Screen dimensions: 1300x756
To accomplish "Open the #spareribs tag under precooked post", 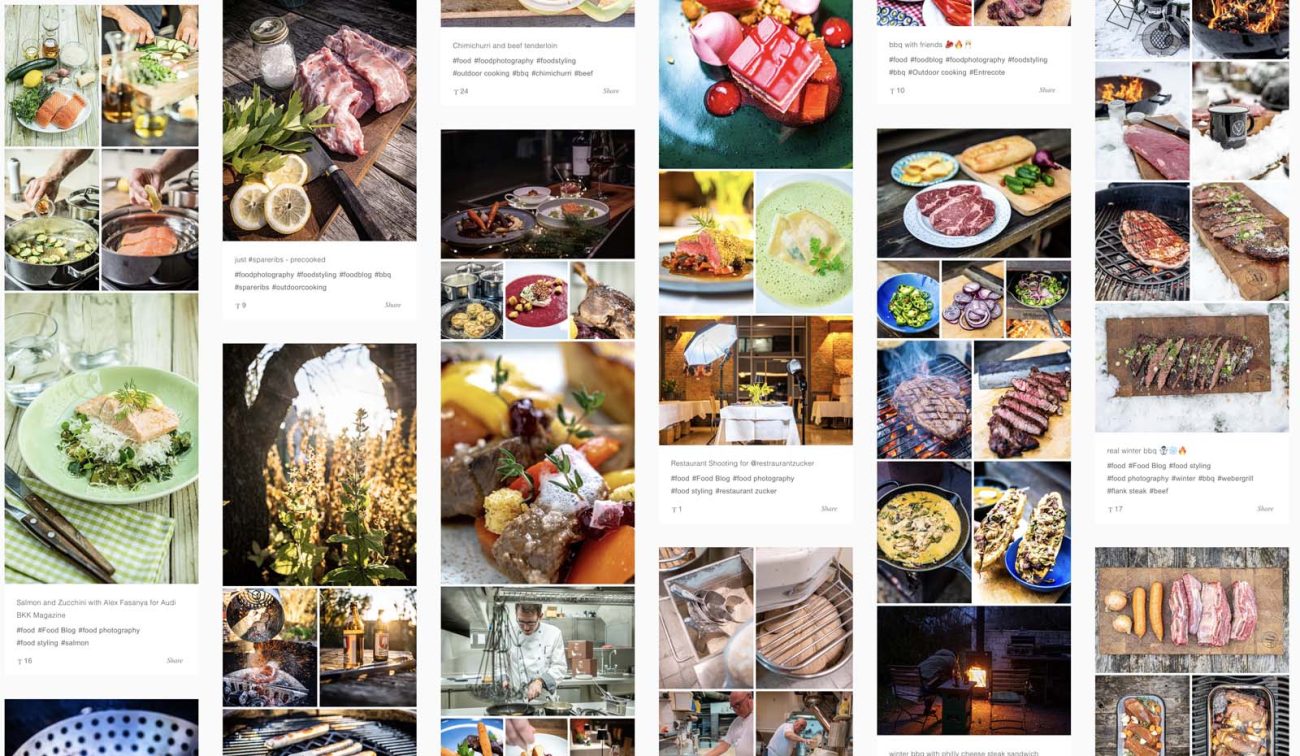I will (252, 287).
